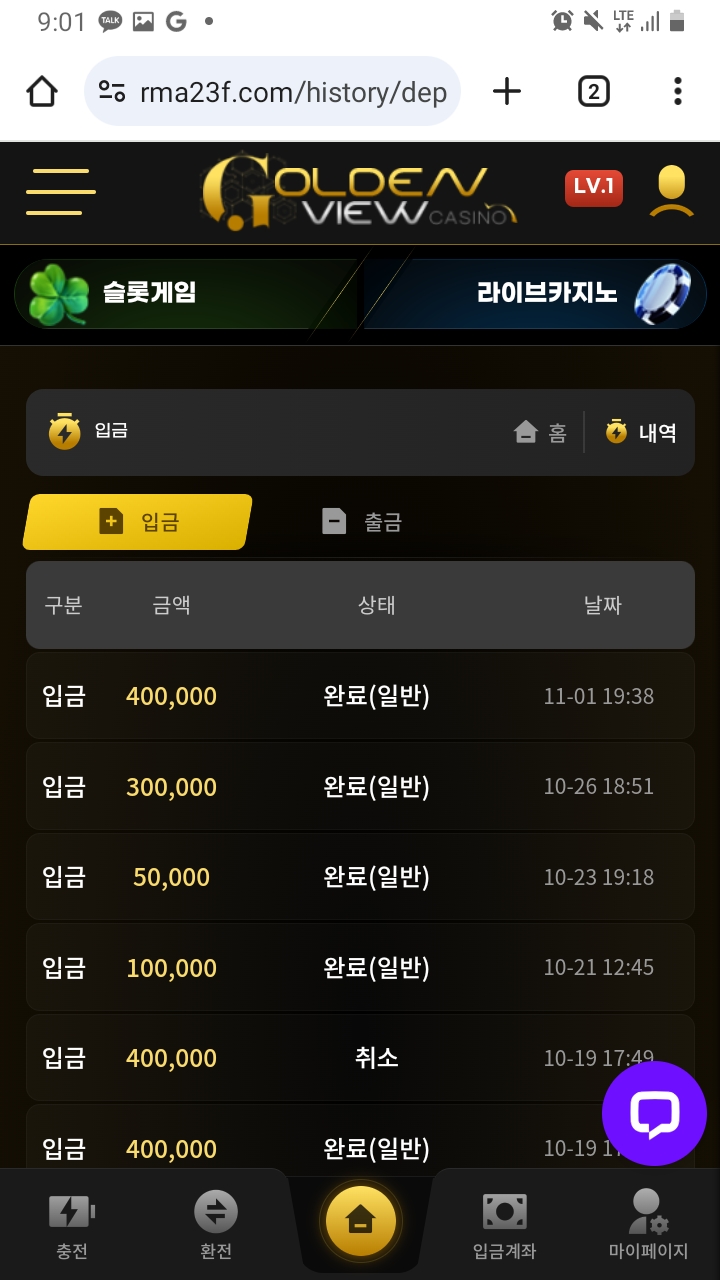View the two open browser tabs

(593, 92)
